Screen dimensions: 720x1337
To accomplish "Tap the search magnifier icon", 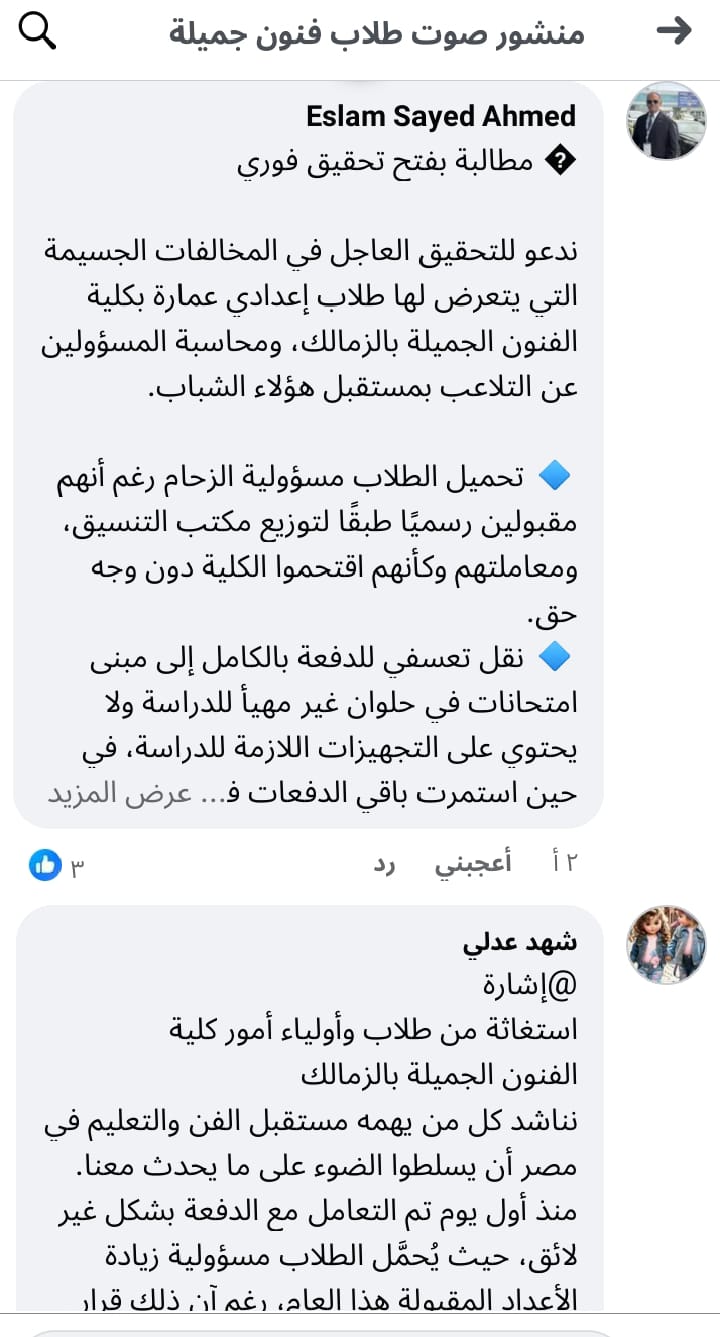I will click(x=37, y=31).
